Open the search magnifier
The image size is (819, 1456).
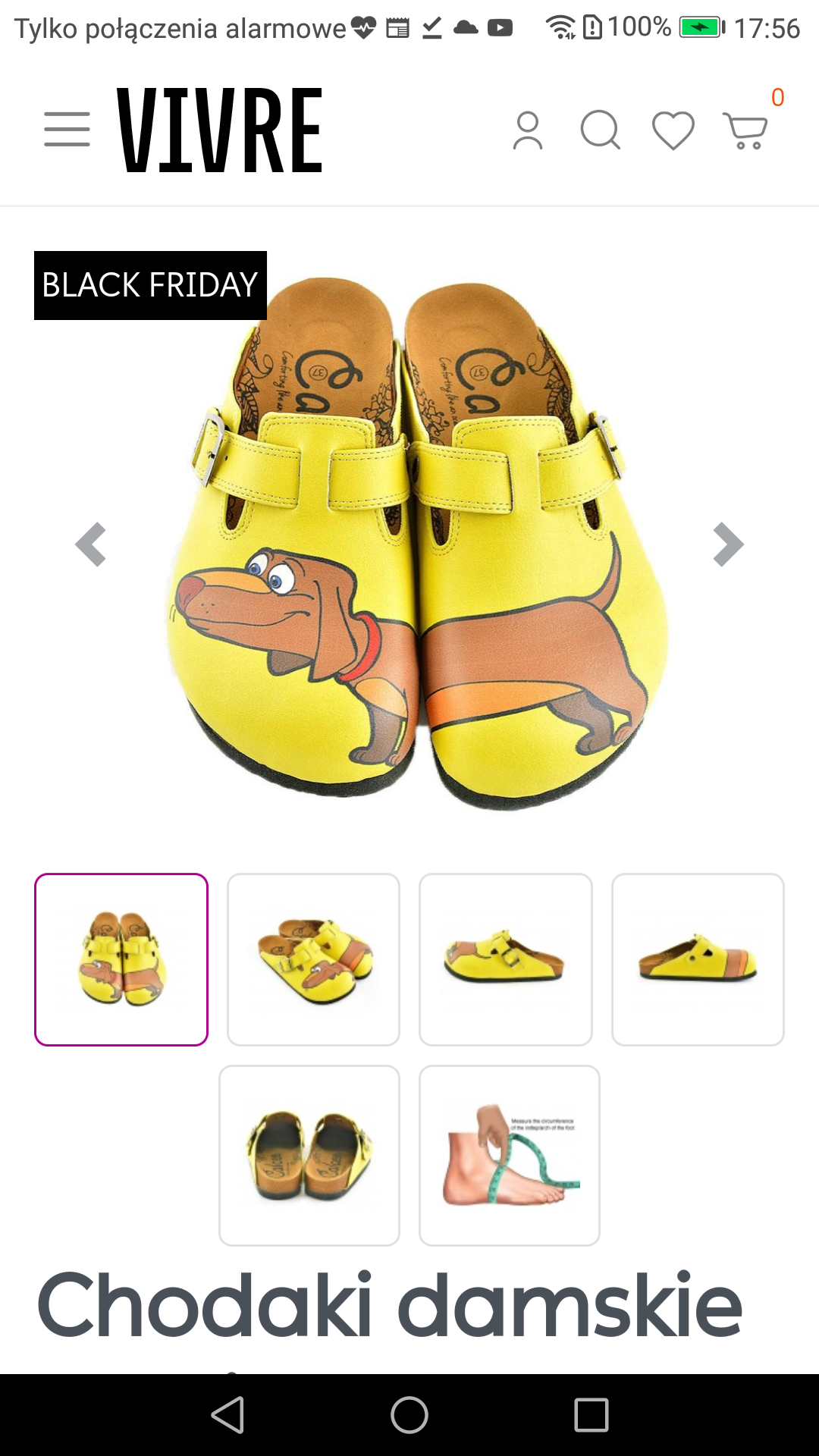601,130
